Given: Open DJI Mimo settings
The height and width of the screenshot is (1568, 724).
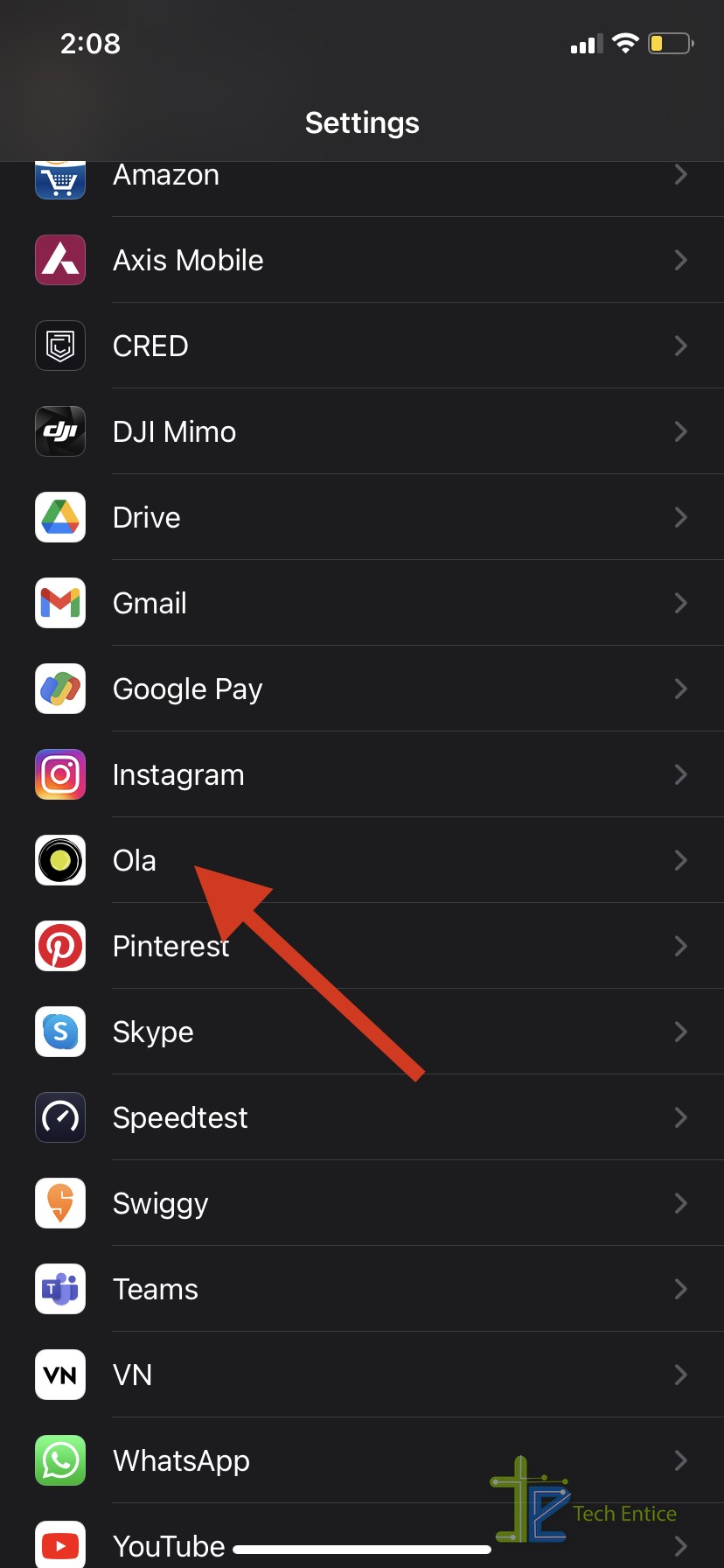Looking at the screenshot, I should pos(362,431).
